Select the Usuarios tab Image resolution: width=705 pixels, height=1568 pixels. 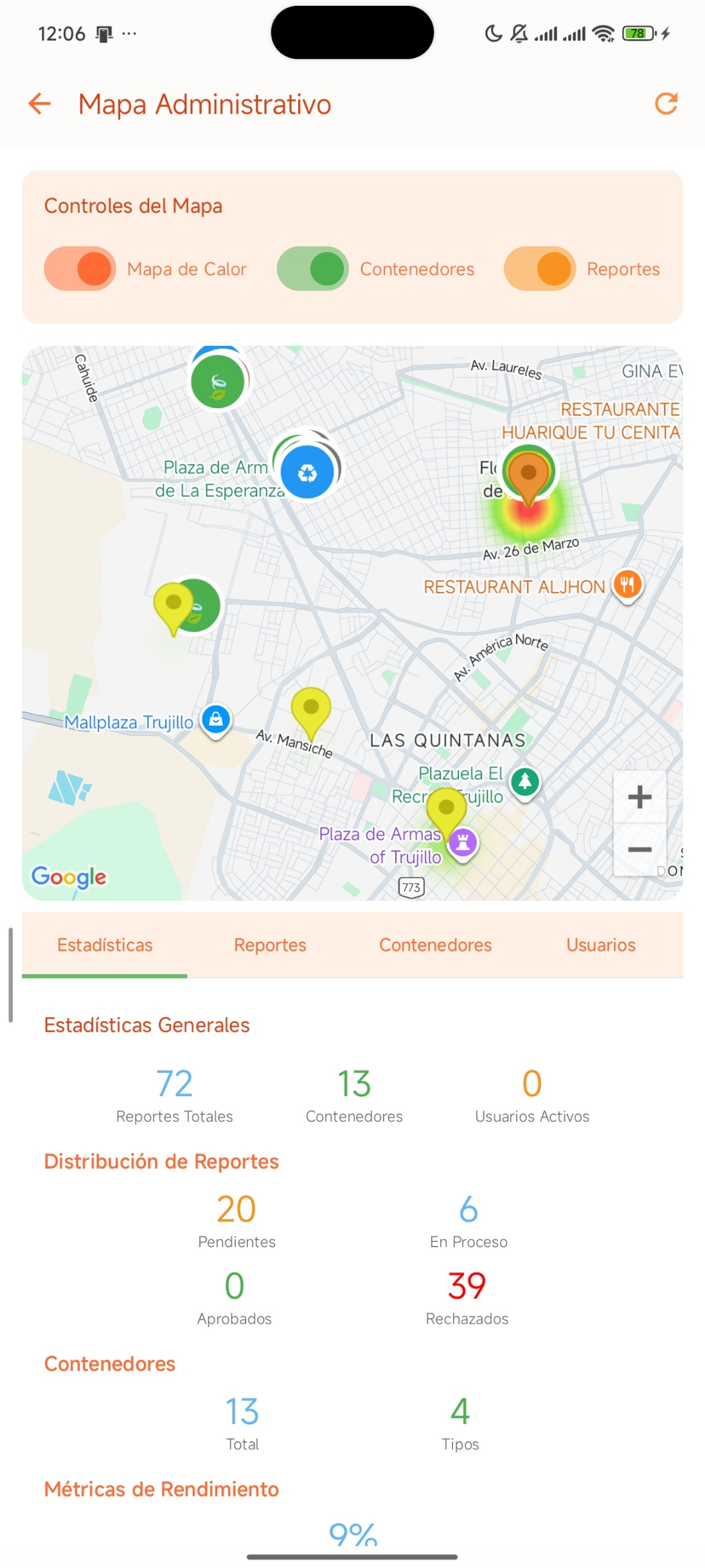point(600,945)
